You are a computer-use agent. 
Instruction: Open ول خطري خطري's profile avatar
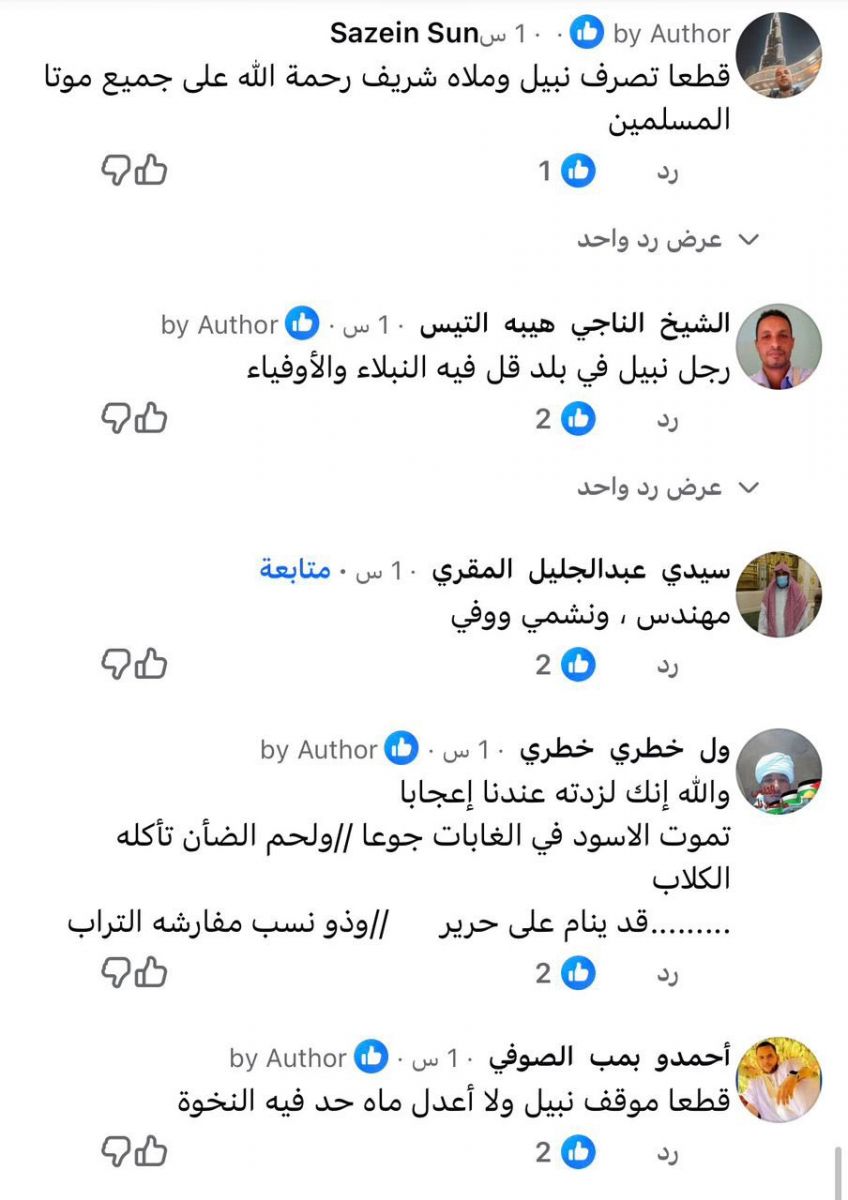[778, 771]
